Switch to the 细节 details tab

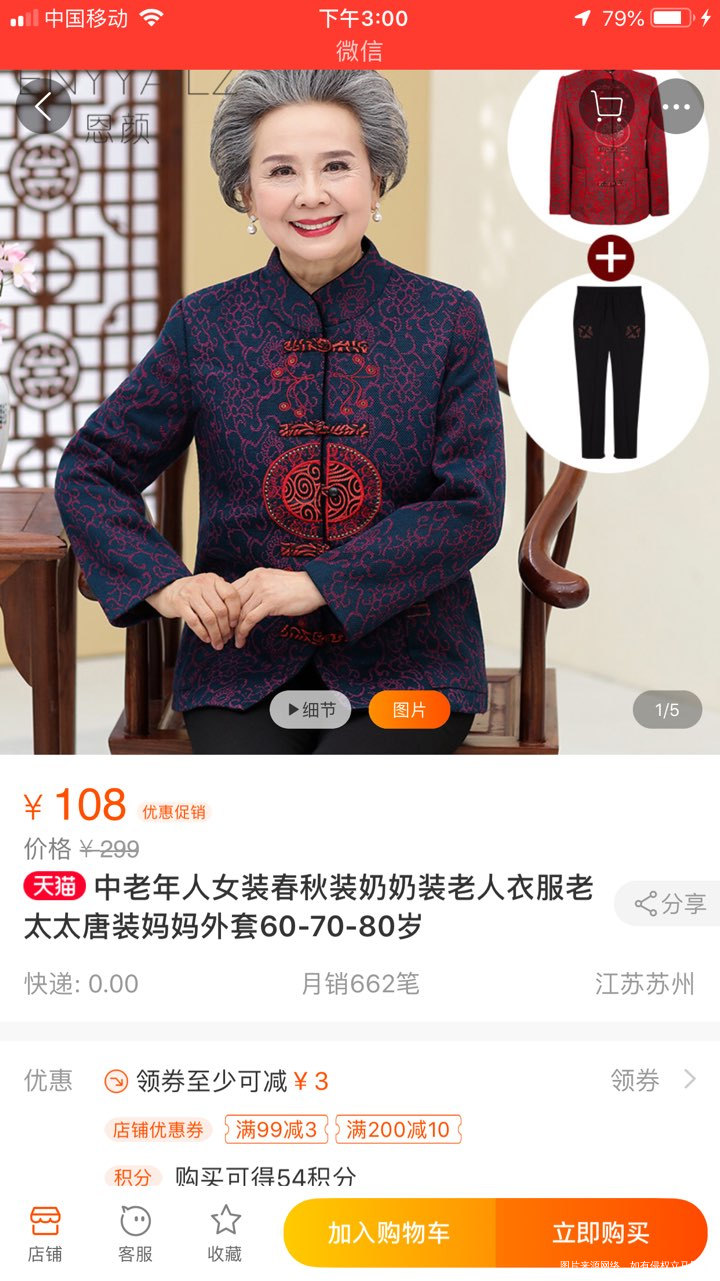pyautogui.click(x=311, y=710)
